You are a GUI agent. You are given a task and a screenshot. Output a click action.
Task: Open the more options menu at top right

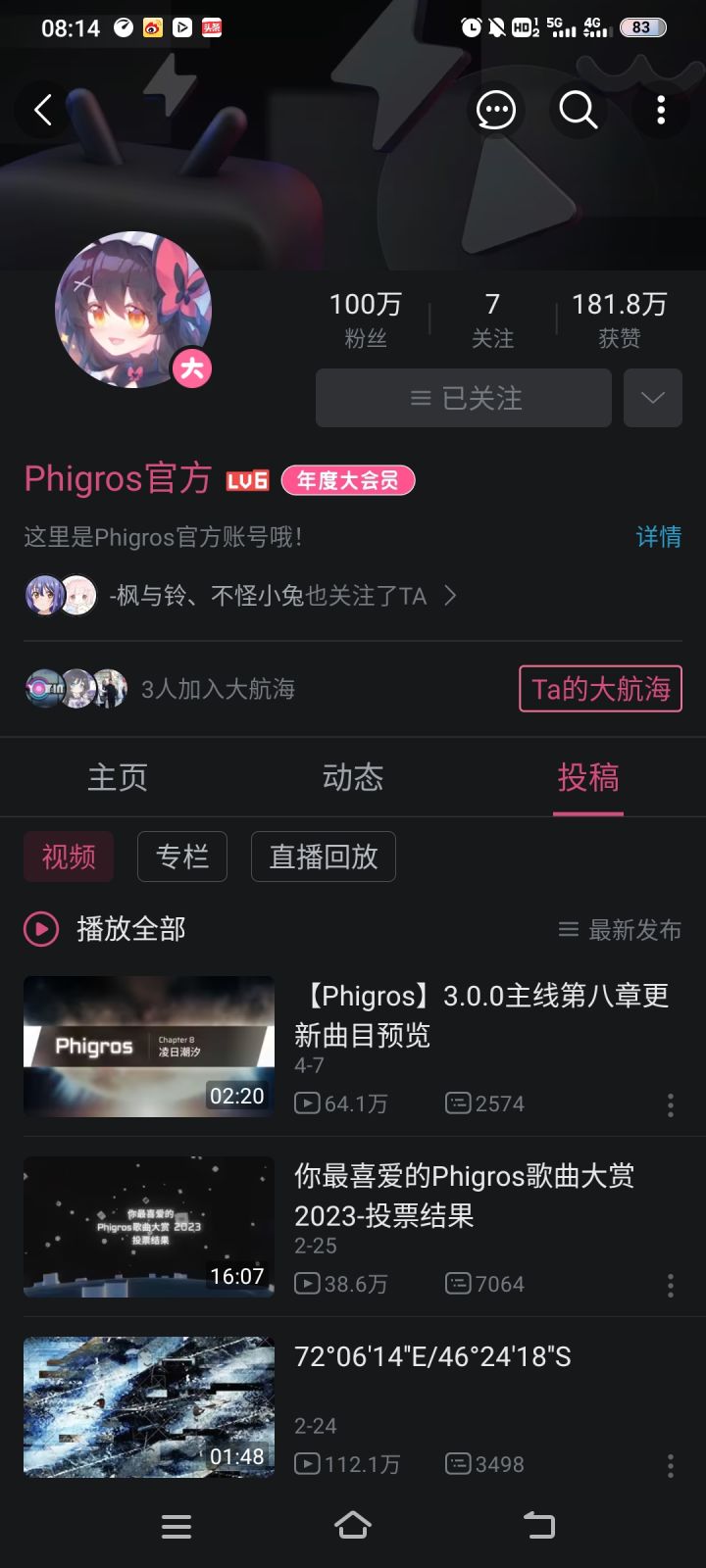coord(660,110)
